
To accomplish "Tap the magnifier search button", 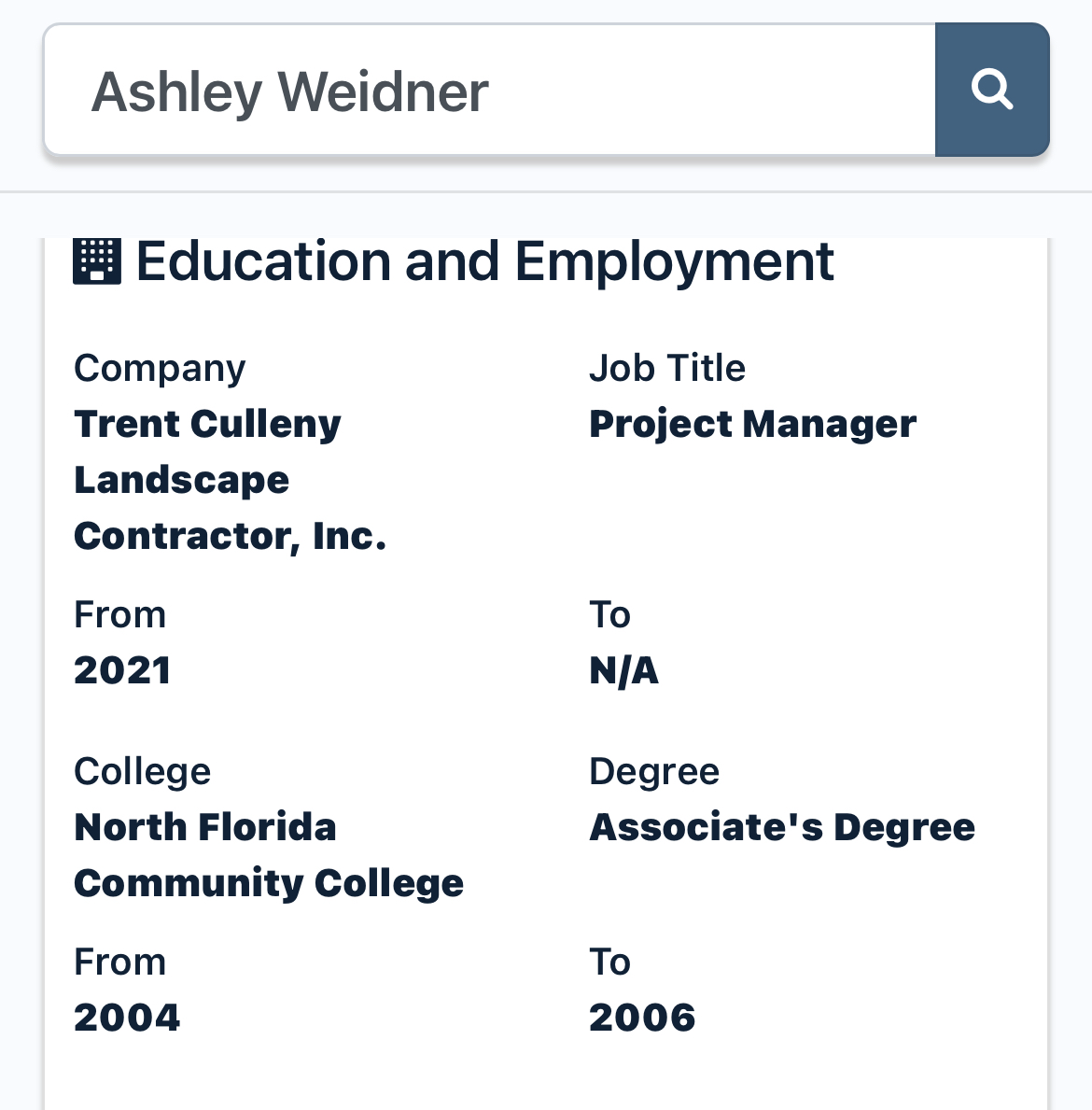I will pos(991,90).
